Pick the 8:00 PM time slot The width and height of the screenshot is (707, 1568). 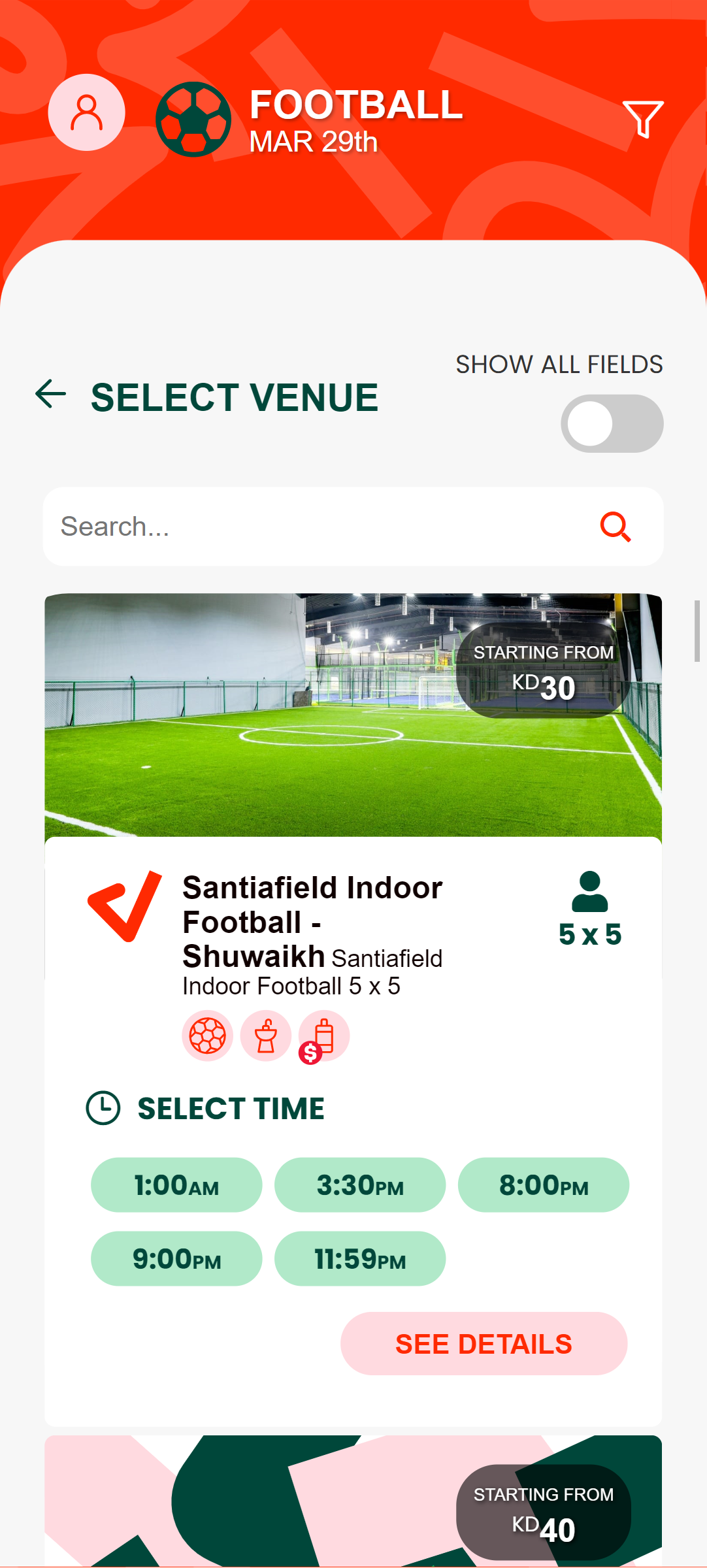[x=544, y=1185]
